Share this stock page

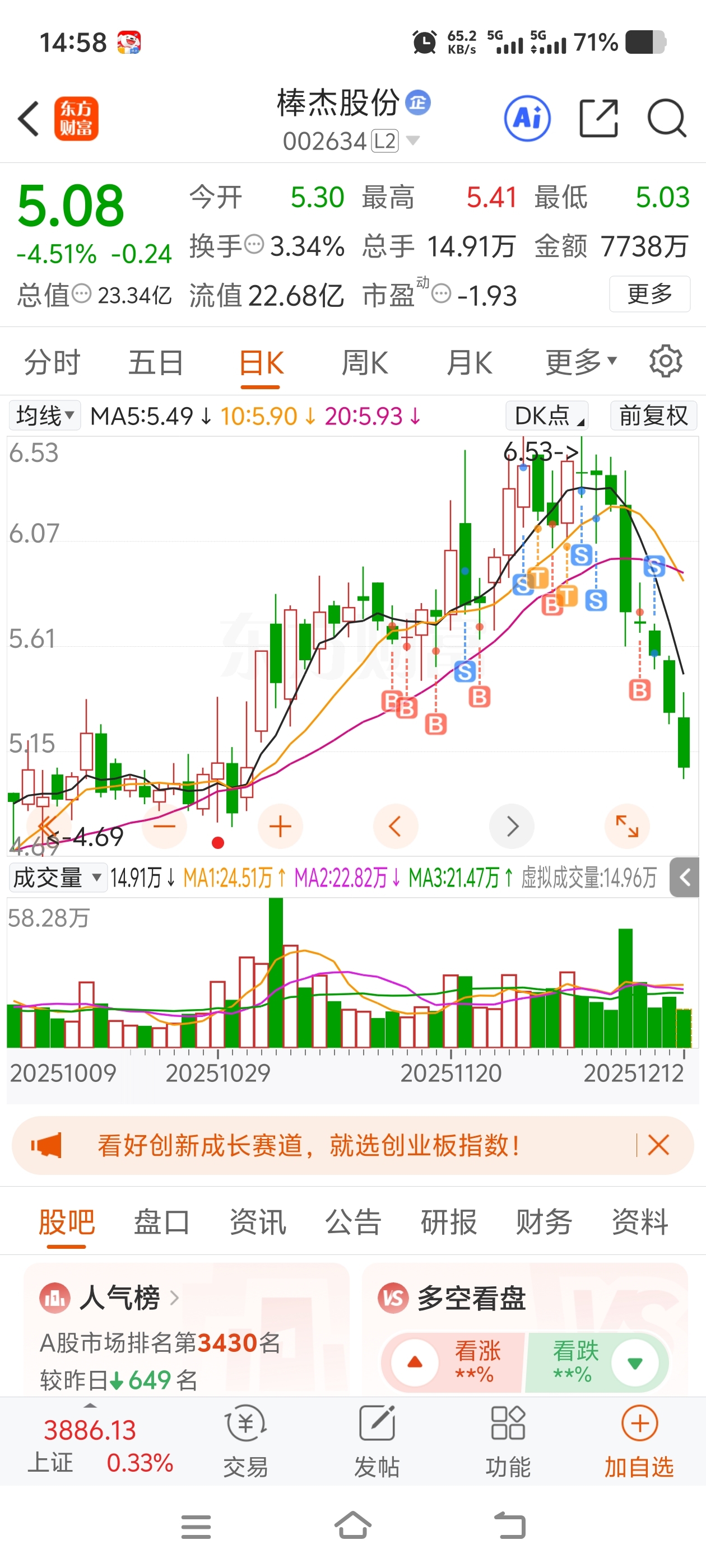point(597,118)
